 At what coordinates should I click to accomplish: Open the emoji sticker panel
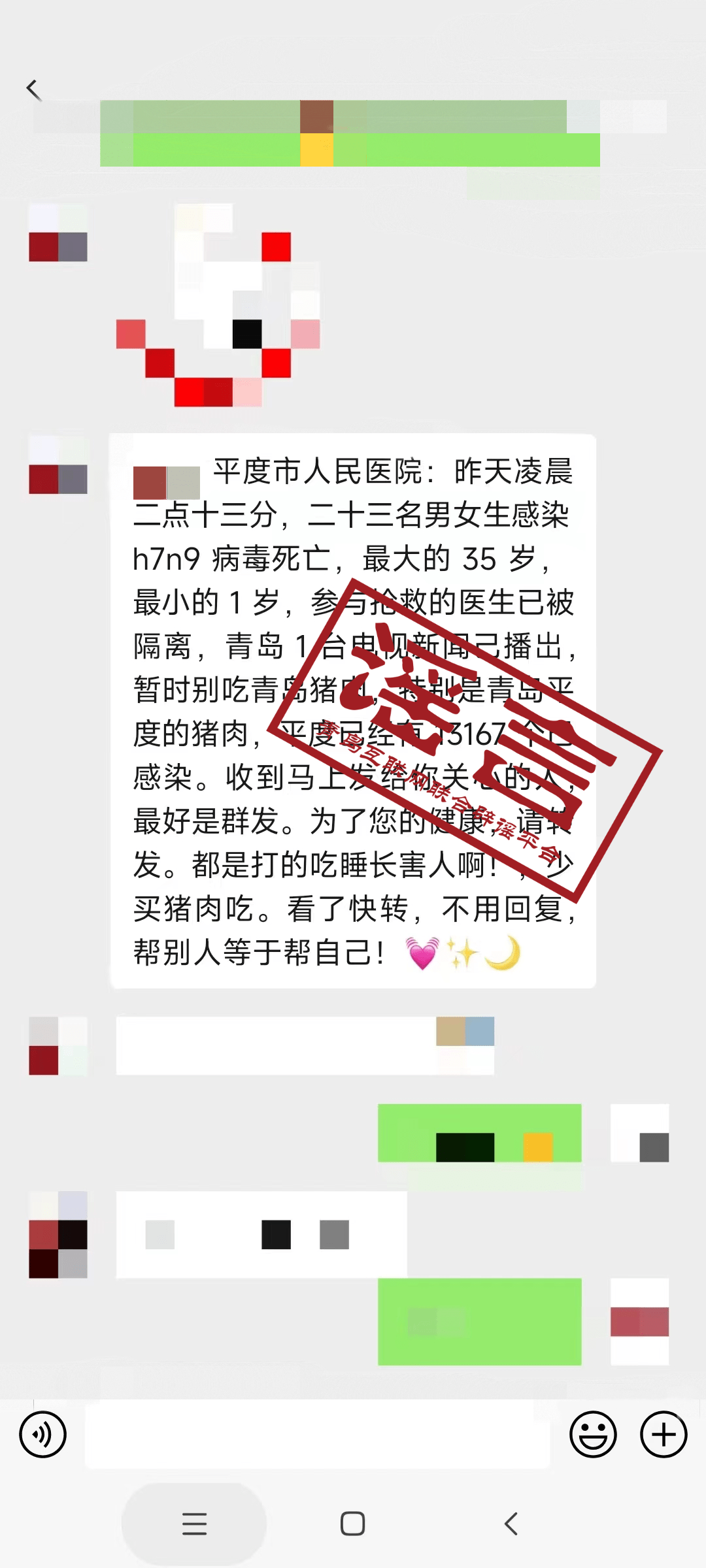click(x=593, y=1435)
